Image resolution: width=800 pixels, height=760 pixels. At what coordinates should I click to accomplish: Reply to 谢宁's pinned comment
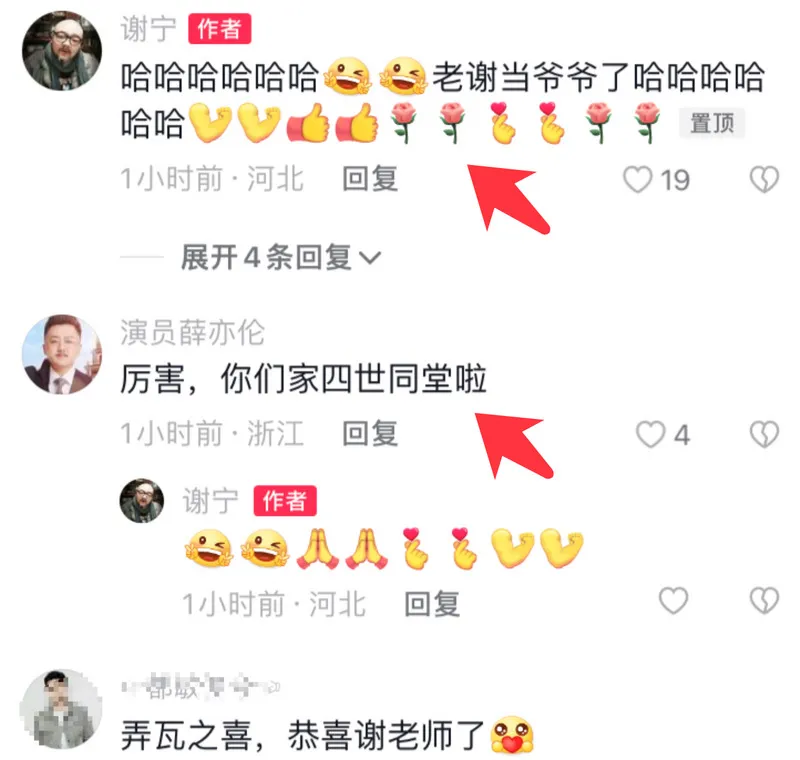tap(370, 179)
